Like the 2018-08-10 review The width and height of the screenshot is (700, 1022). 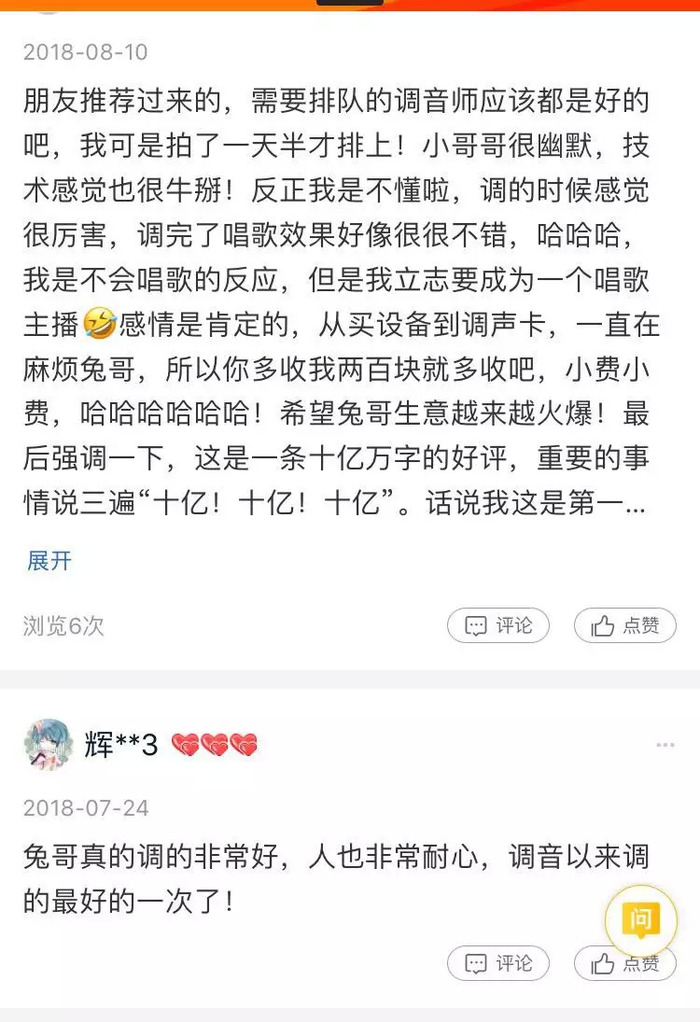tap(625, 626)
